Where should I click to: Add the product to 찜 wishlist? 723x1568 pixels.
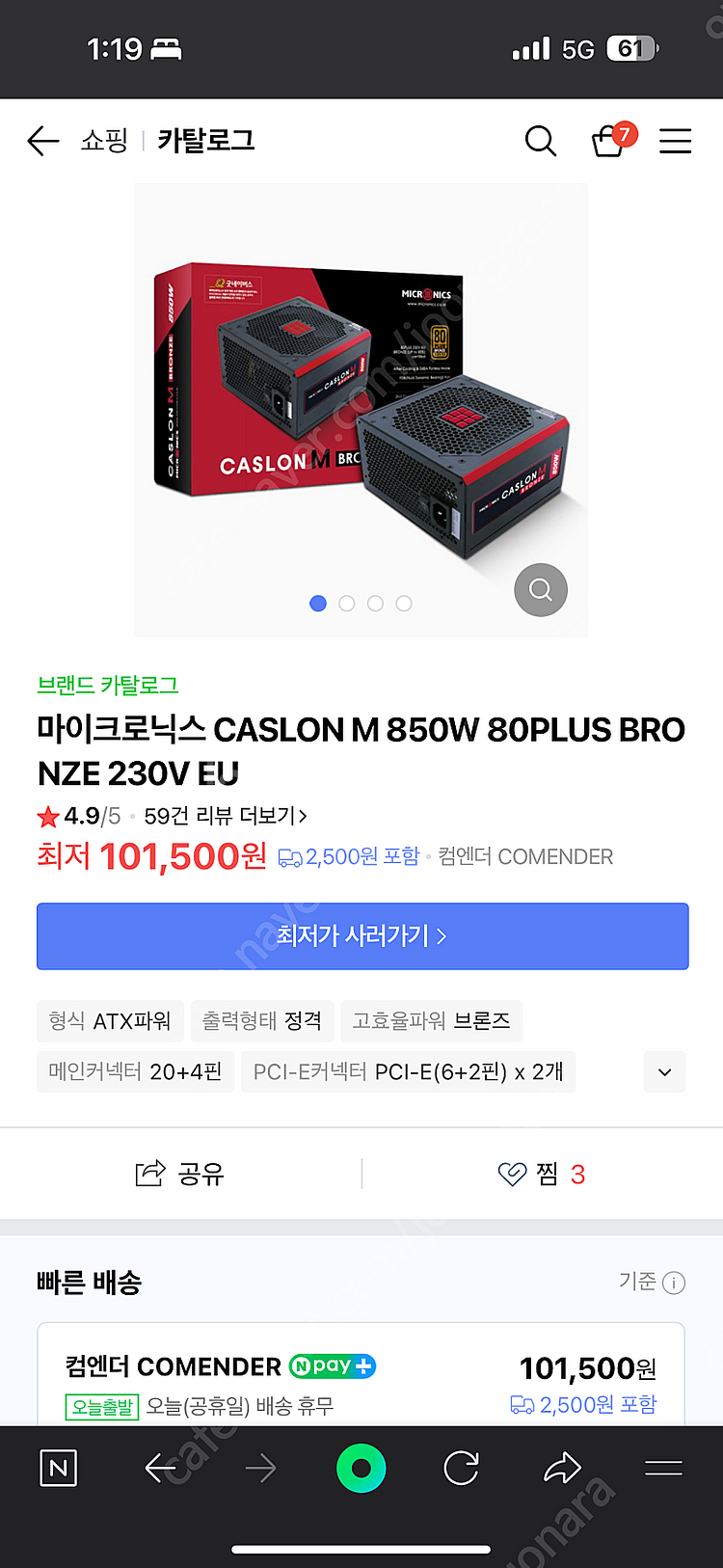click(542, 1174)
